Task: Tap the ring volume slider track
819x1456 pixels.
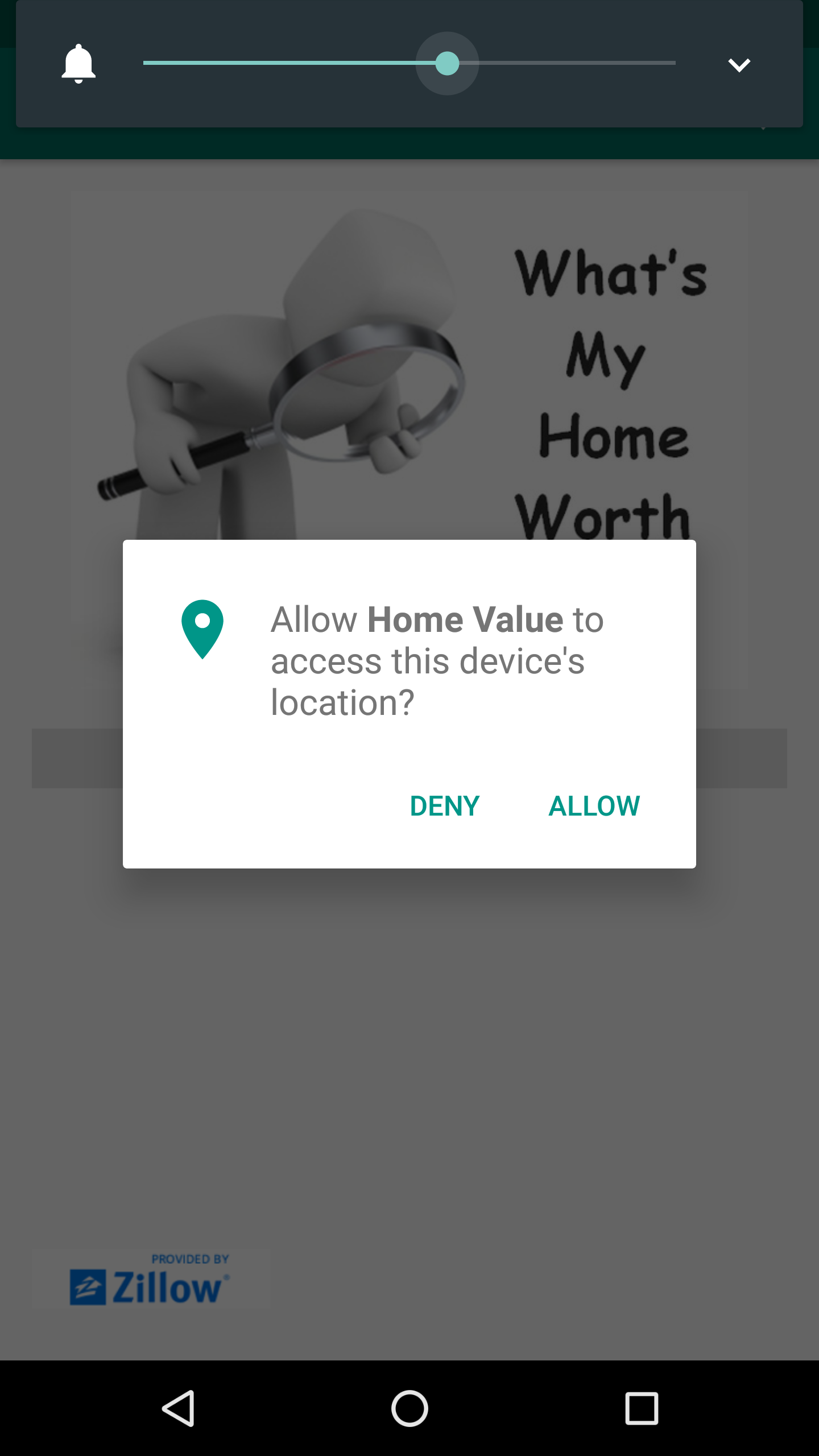Action: point(409,63)
